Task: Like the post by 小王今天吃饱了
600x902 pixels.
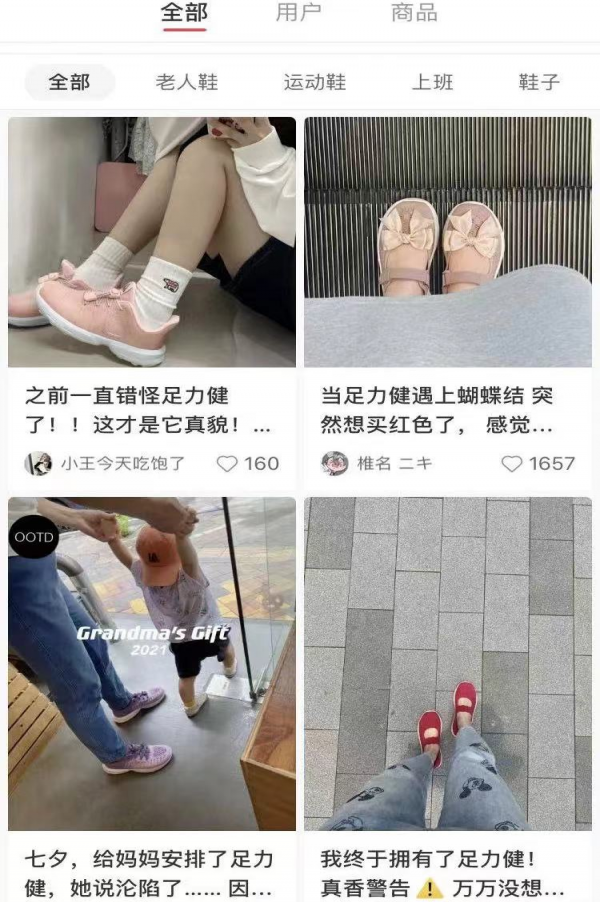Action: 228,464
